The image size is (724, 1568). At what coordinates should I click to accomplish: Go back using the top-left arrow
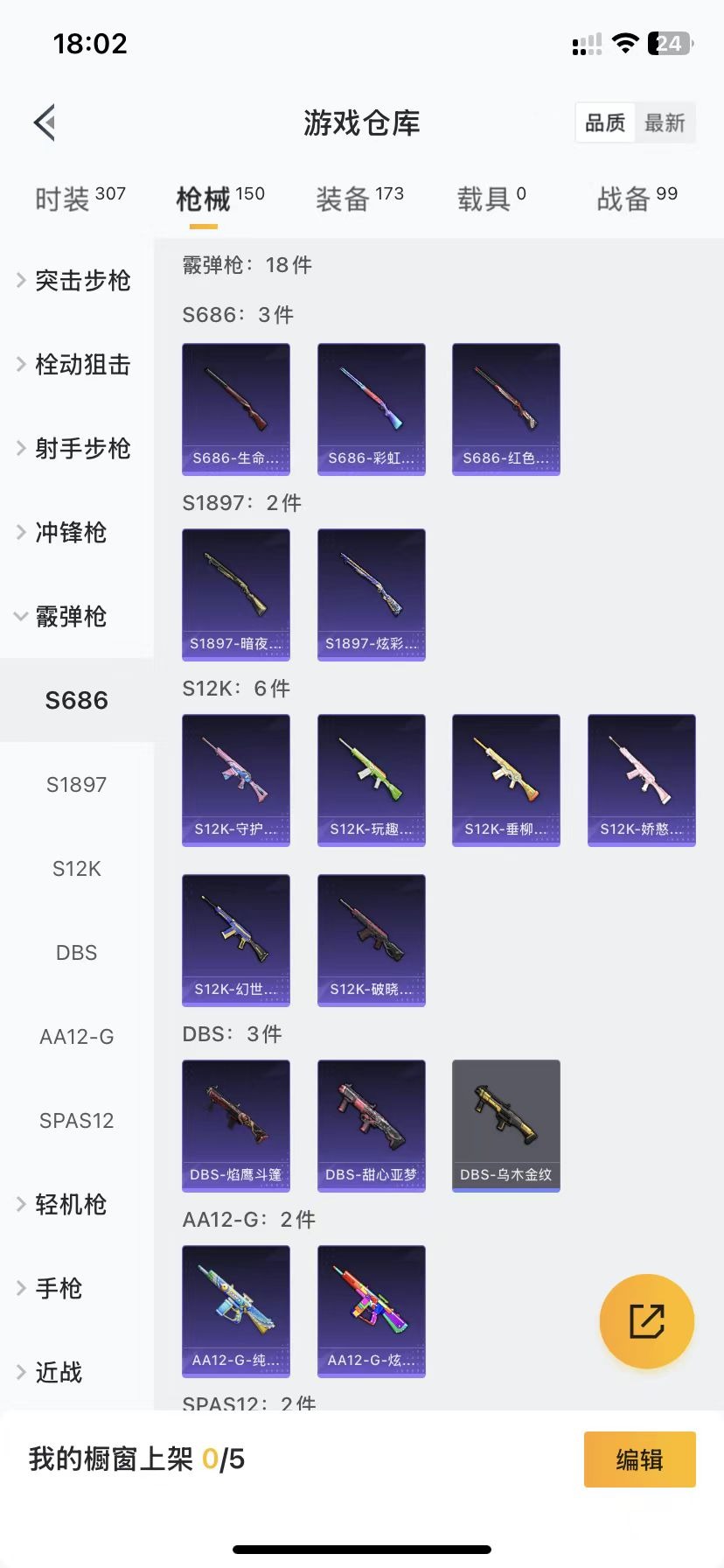[x=45, y=122]
